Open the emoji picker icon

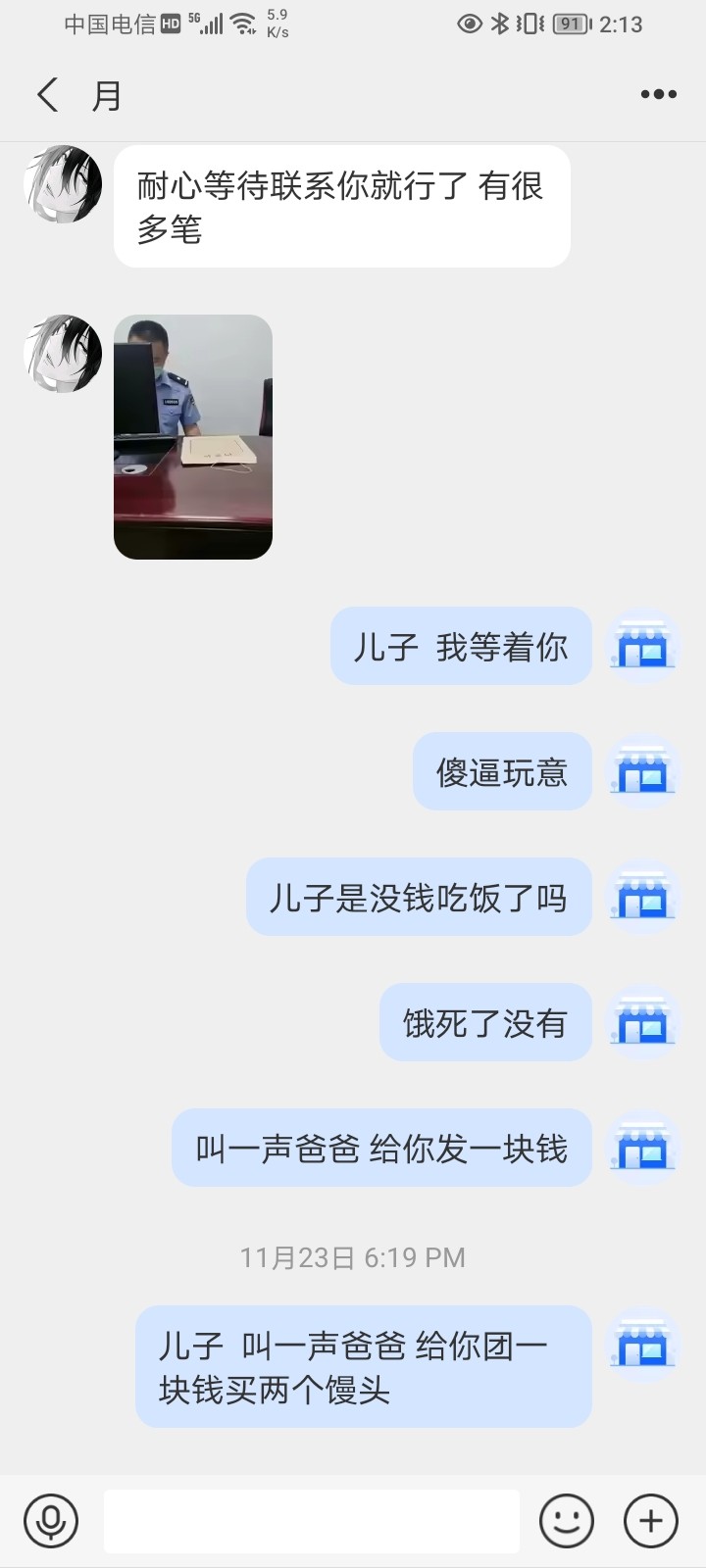567,1520
